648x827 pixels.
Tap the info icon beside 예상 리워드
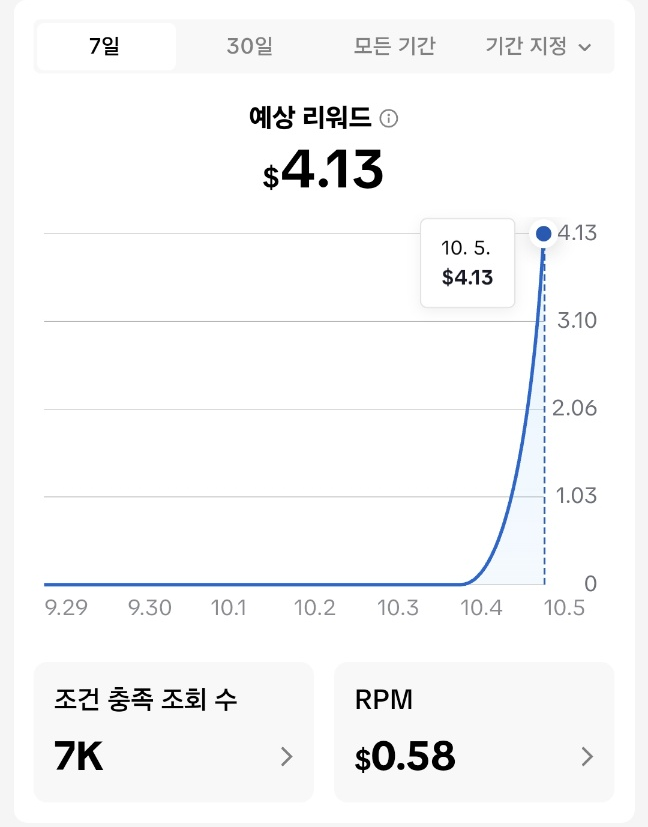coord(390,119)
